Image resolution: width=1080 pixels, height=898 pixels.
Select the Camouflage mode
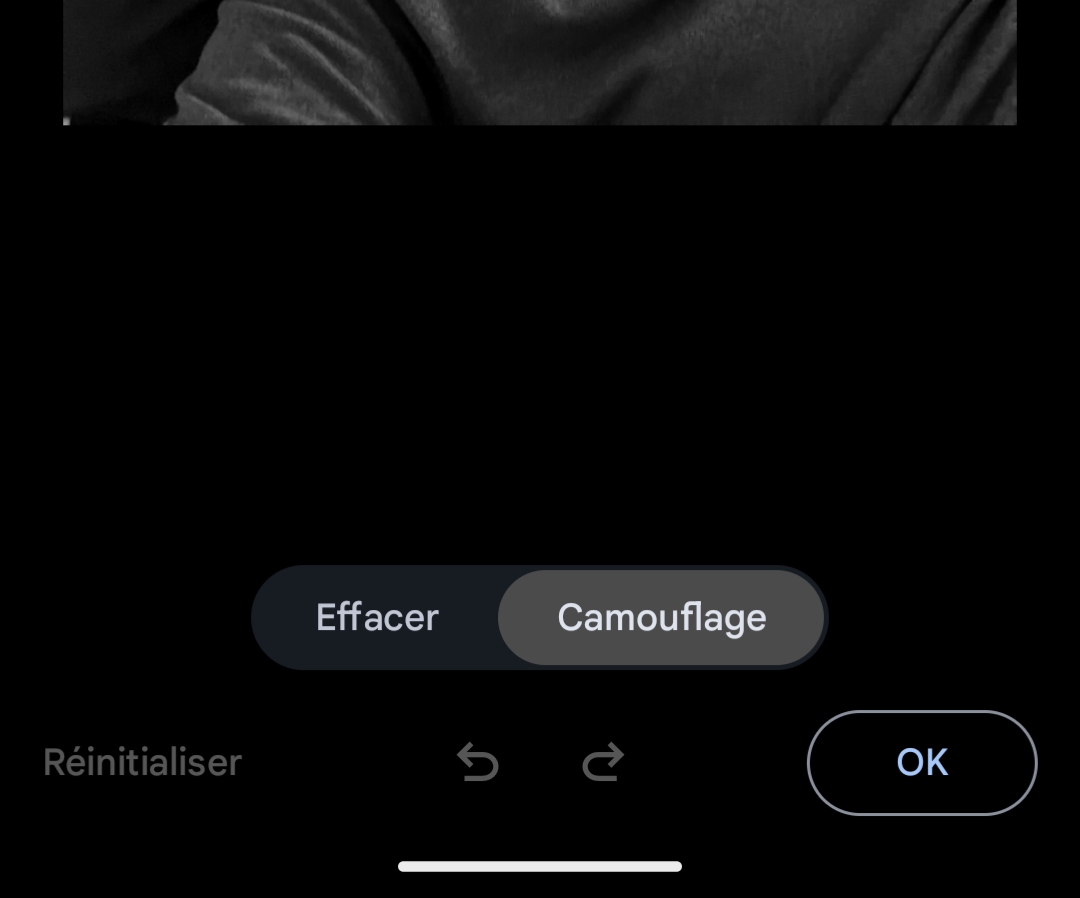tap(661, 617)
